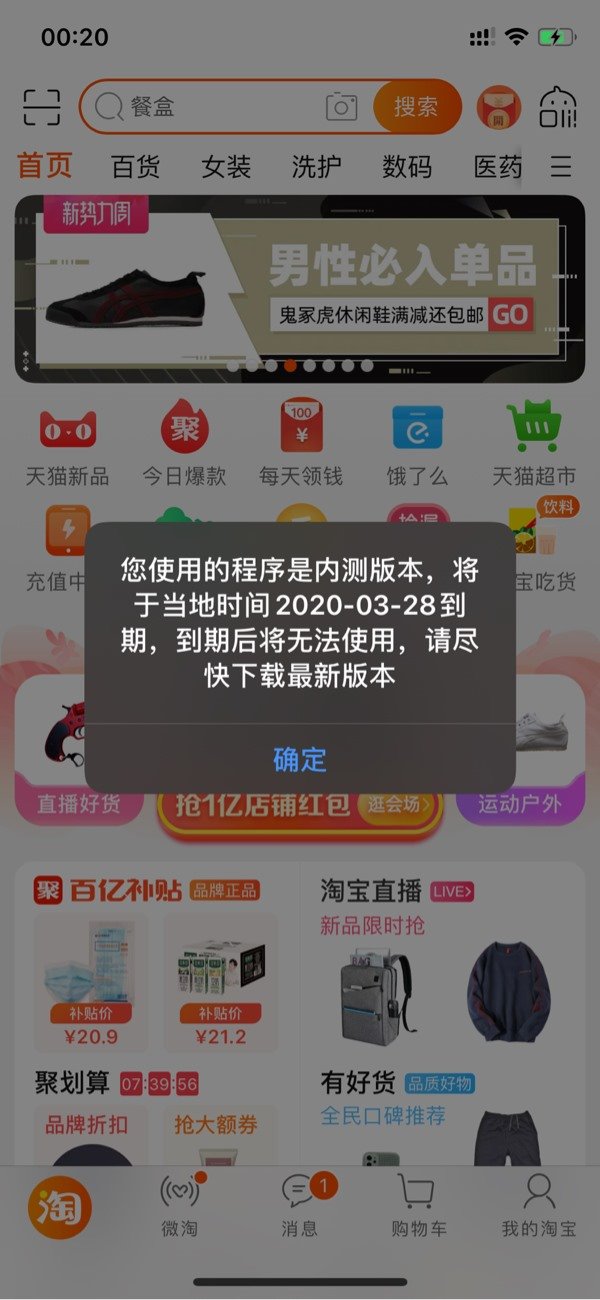Open the 消息 tab
This screenshot has width=600, height=1300.
[x=300, y=1206]
